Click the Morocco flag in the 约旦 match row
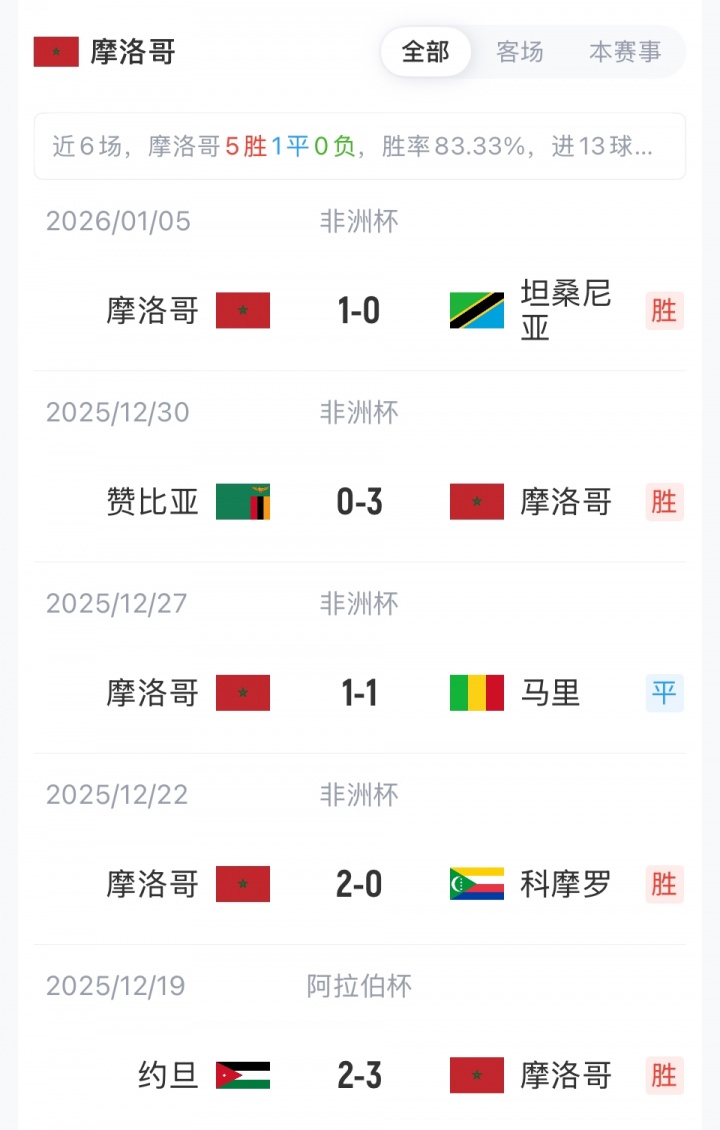Viewport: 720px width, 1130px height. (x=478, y=1075)
